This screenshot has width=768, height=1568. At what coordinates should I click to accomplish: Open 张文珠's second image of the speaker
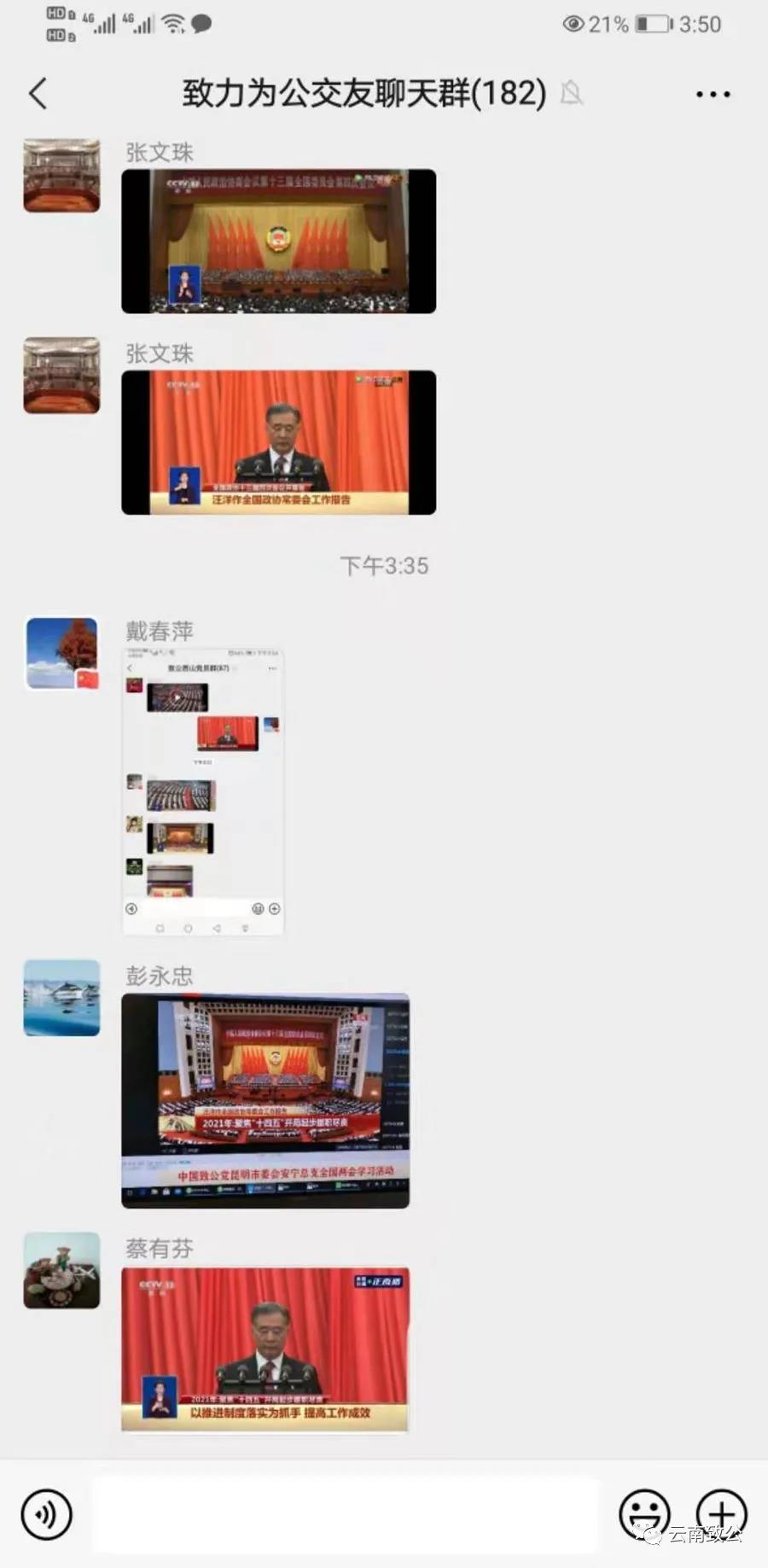(278, 442)
